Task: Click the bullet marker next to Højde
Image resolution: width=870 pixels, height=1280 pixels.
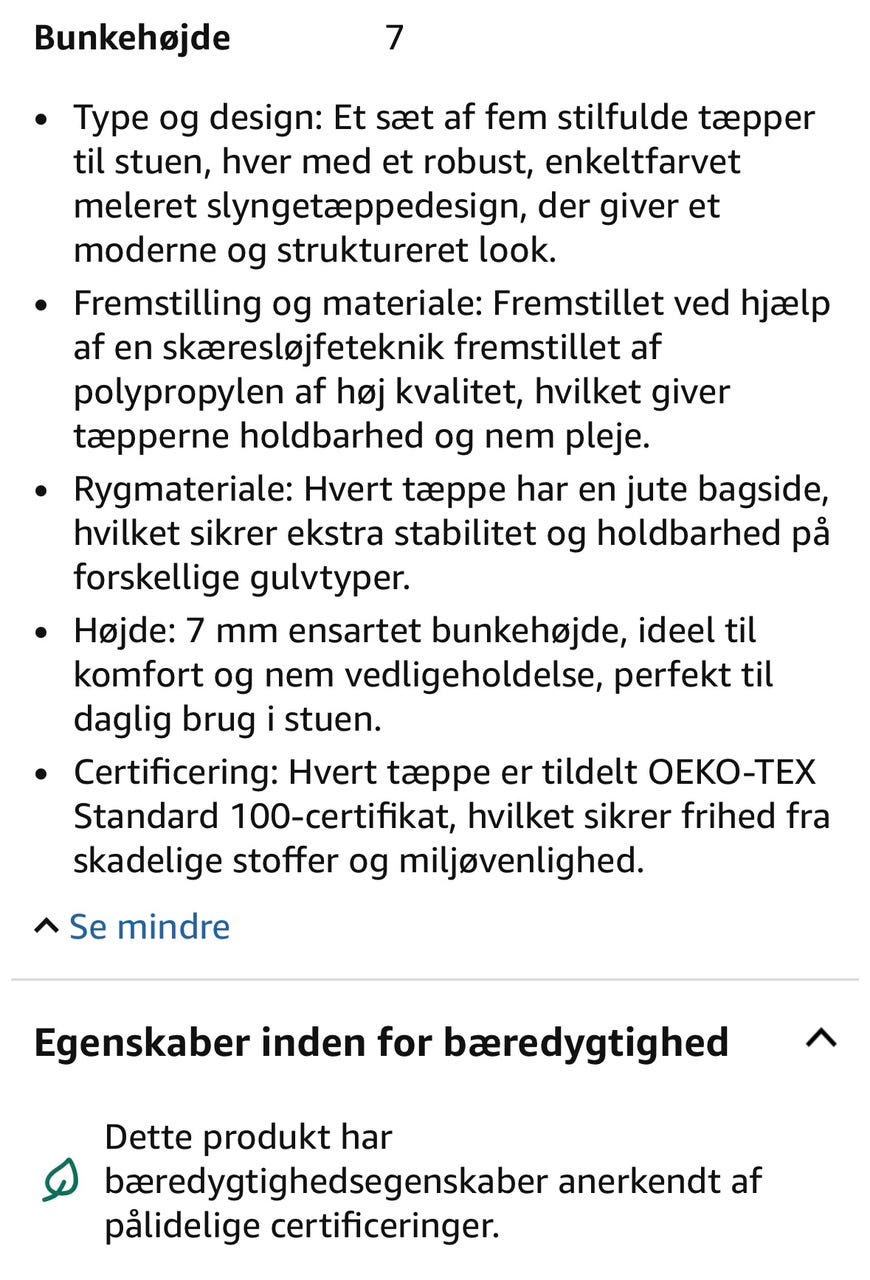Action: click(42, 634)
